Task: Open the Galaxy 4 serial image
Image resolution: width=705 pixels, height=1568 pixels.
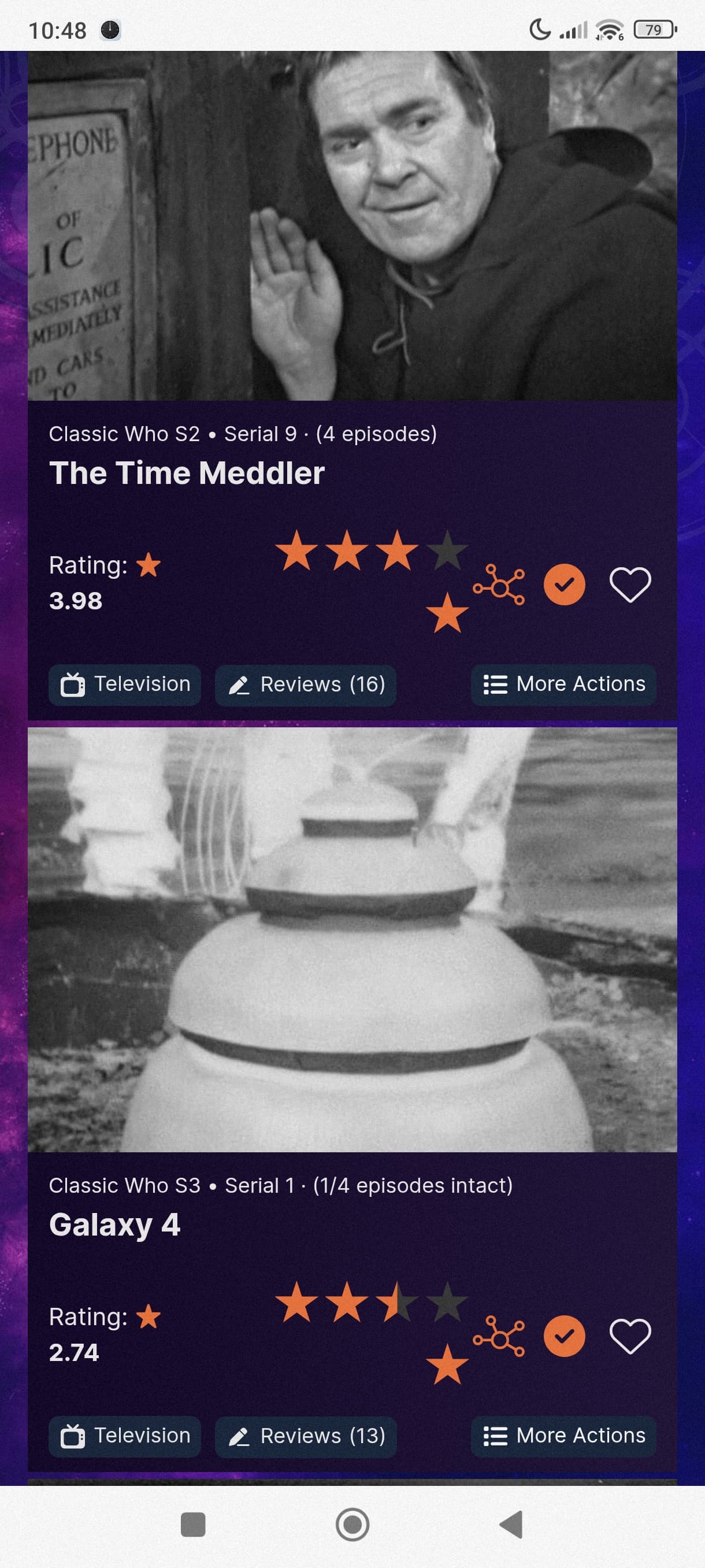Action: (x=352, y=939)
